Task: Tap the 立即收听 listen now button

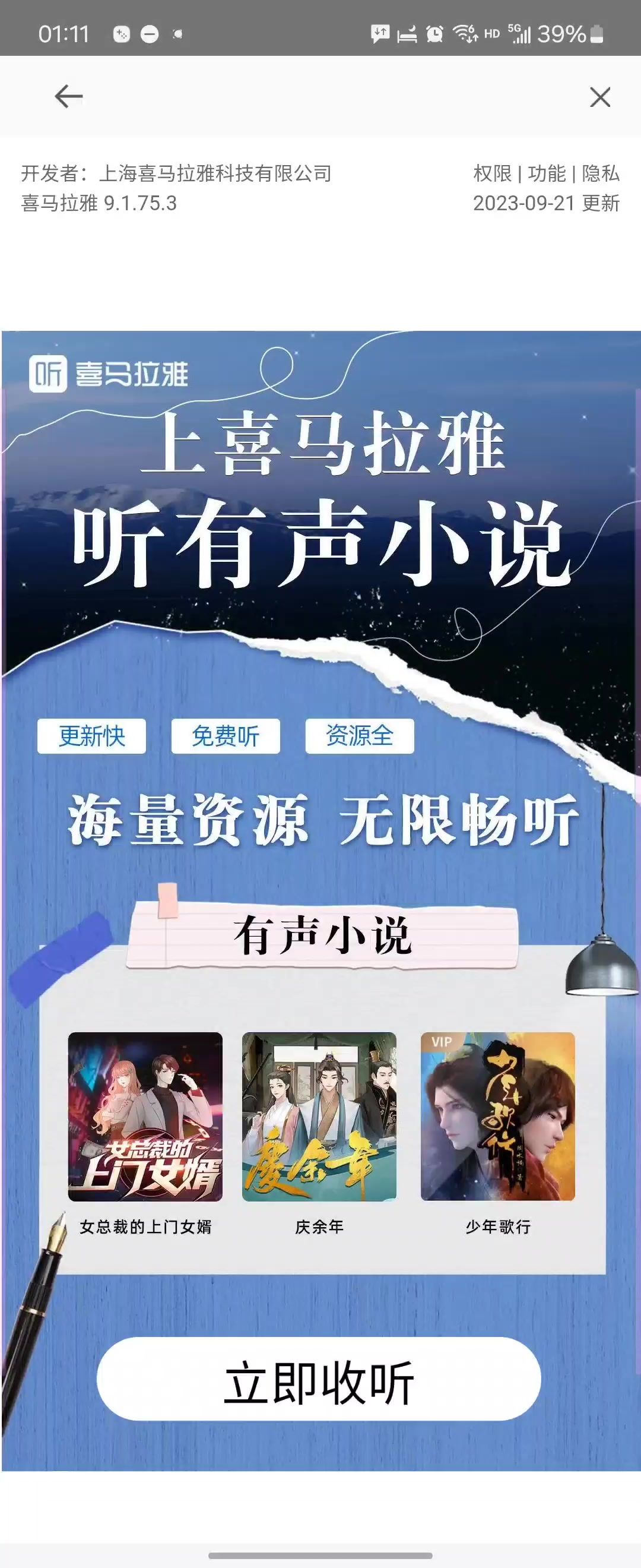Action: (319, 1382)
